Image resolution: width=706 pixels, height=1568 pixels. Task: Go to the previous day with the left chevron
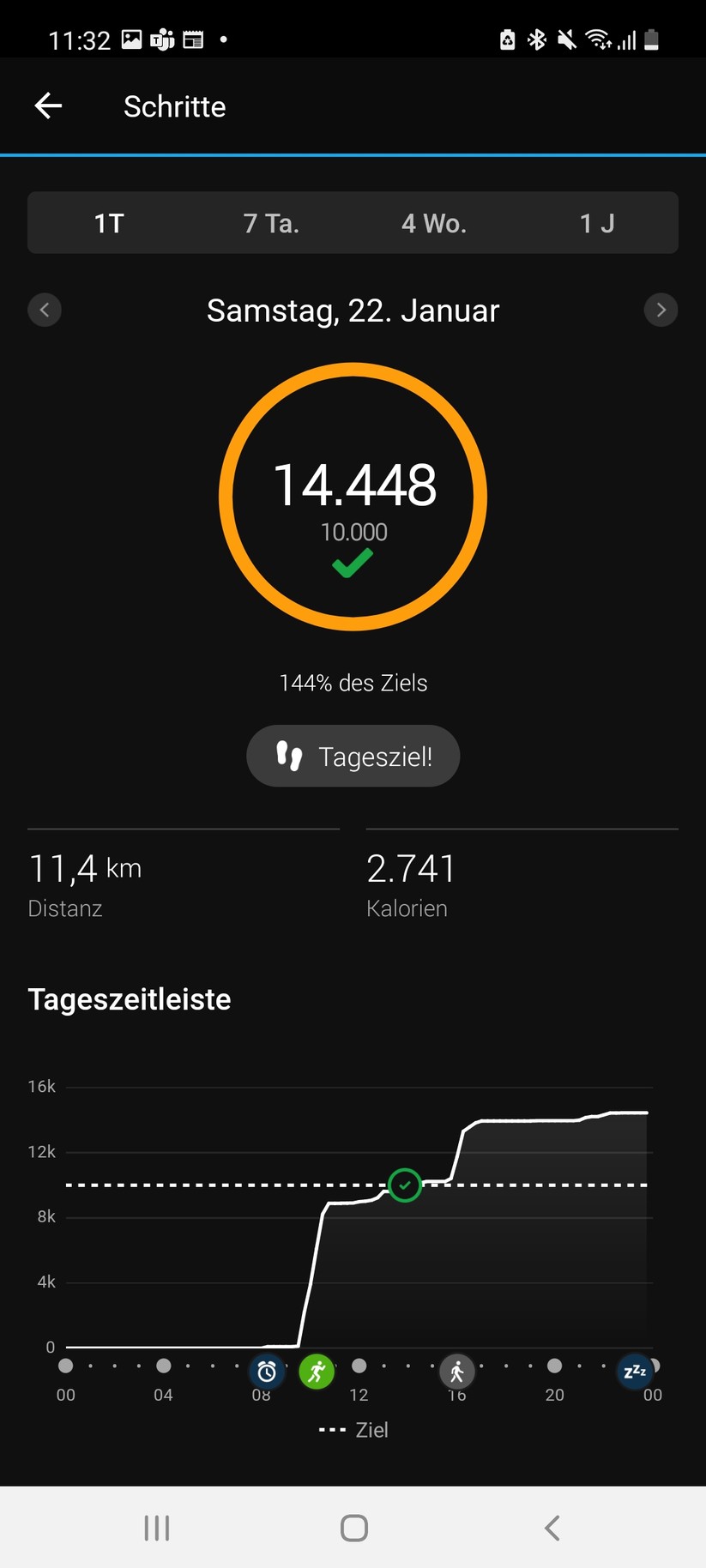[x=45, y=310]
